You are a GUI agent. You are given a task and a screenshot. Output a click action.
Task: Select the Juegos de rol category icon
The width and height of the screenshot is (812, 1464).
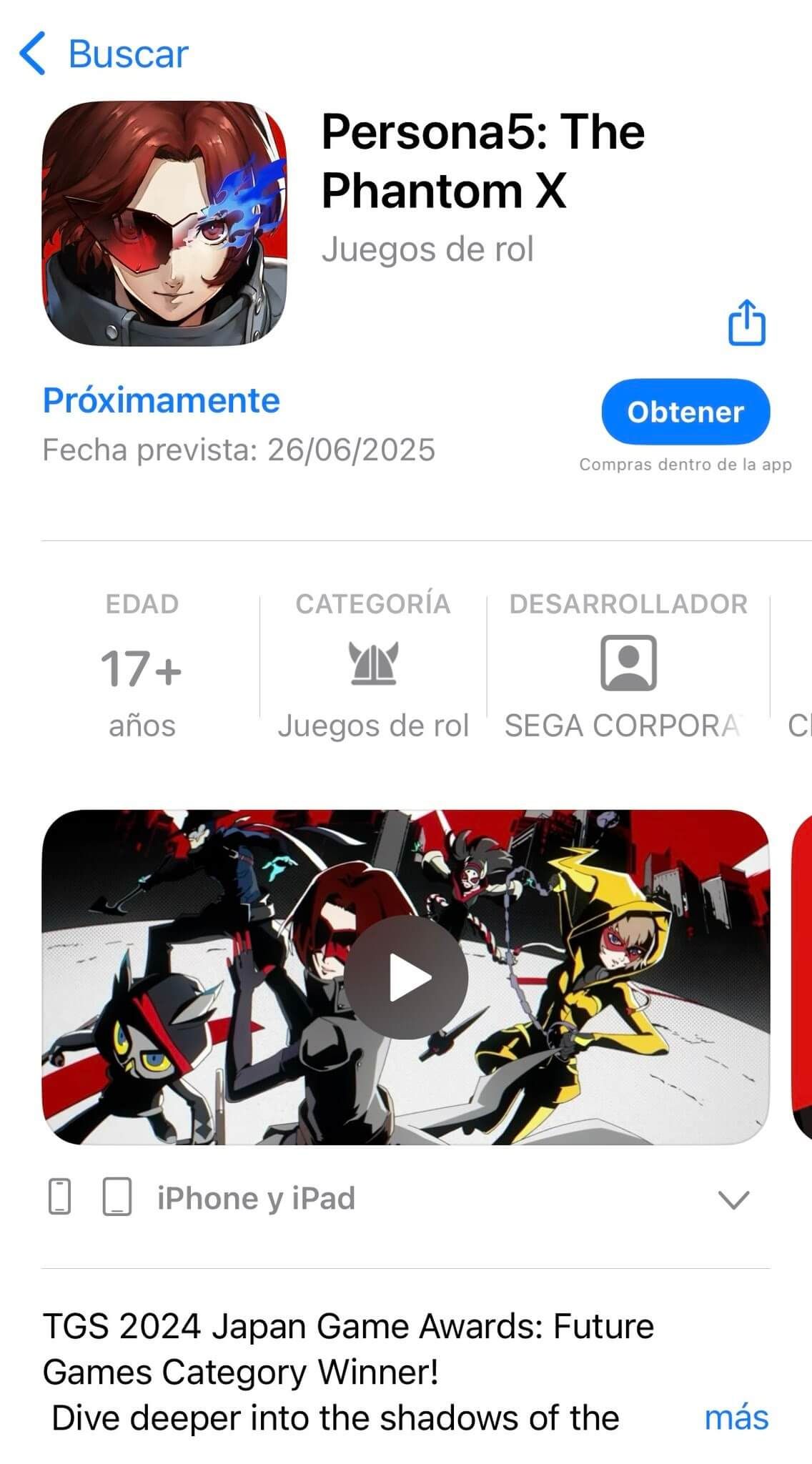pyautogui.click(x=373, y=666)
